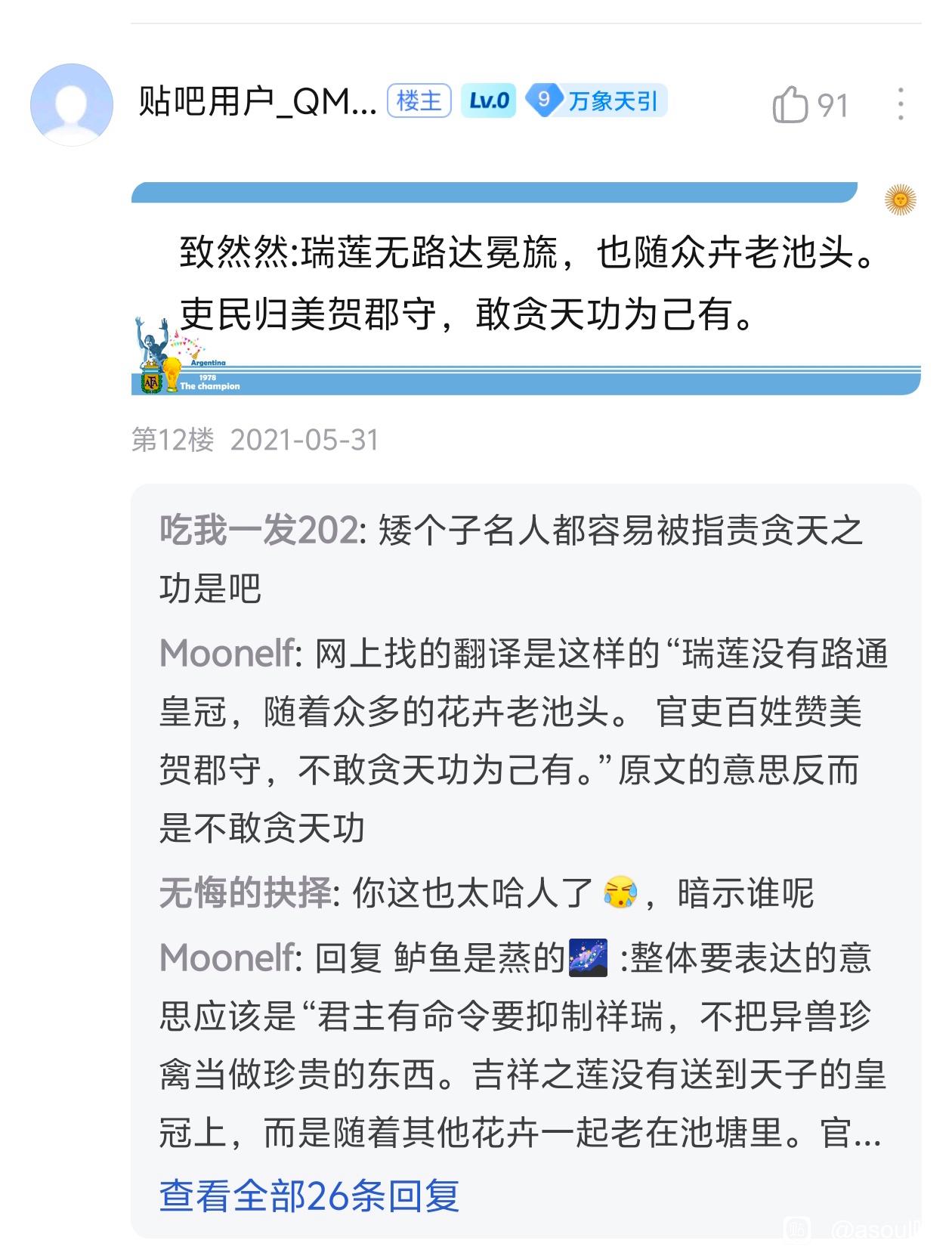The image size is (952, 1256).
Task: Open 无悔的抉择's profile
Action: 246,893
